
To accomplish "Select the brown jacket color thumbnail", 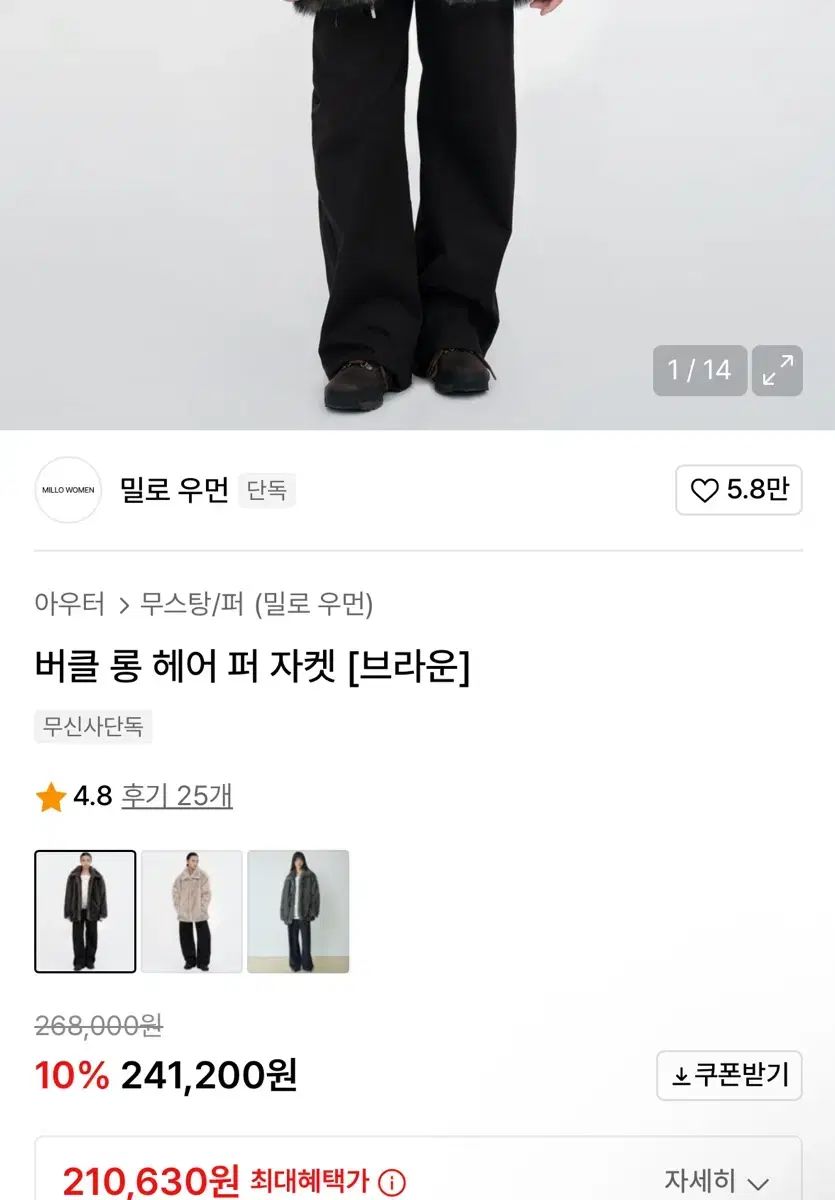I will click(x=85, y=911).
